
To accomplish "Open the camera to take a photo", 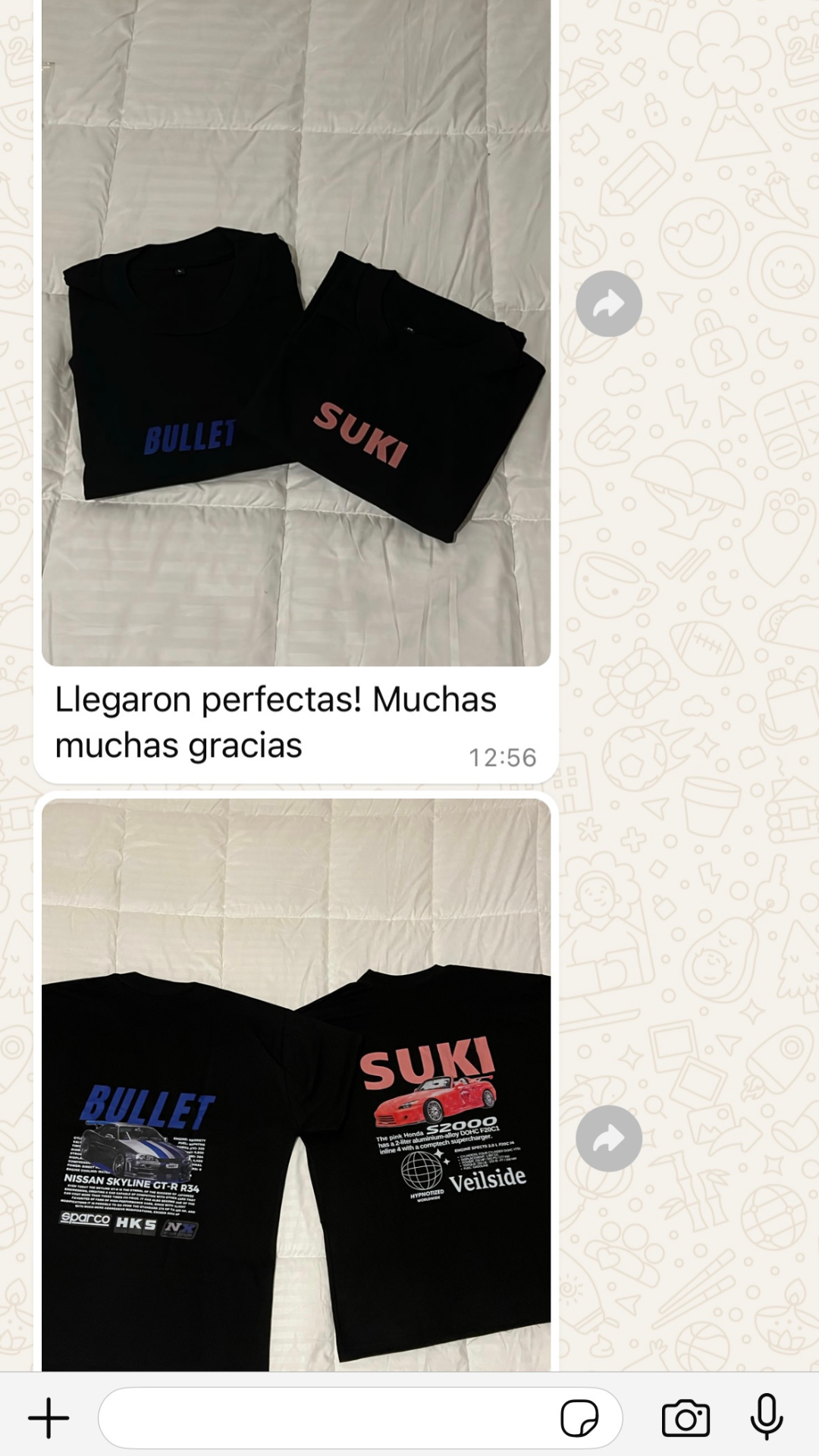I will [x=686, y=1417].
